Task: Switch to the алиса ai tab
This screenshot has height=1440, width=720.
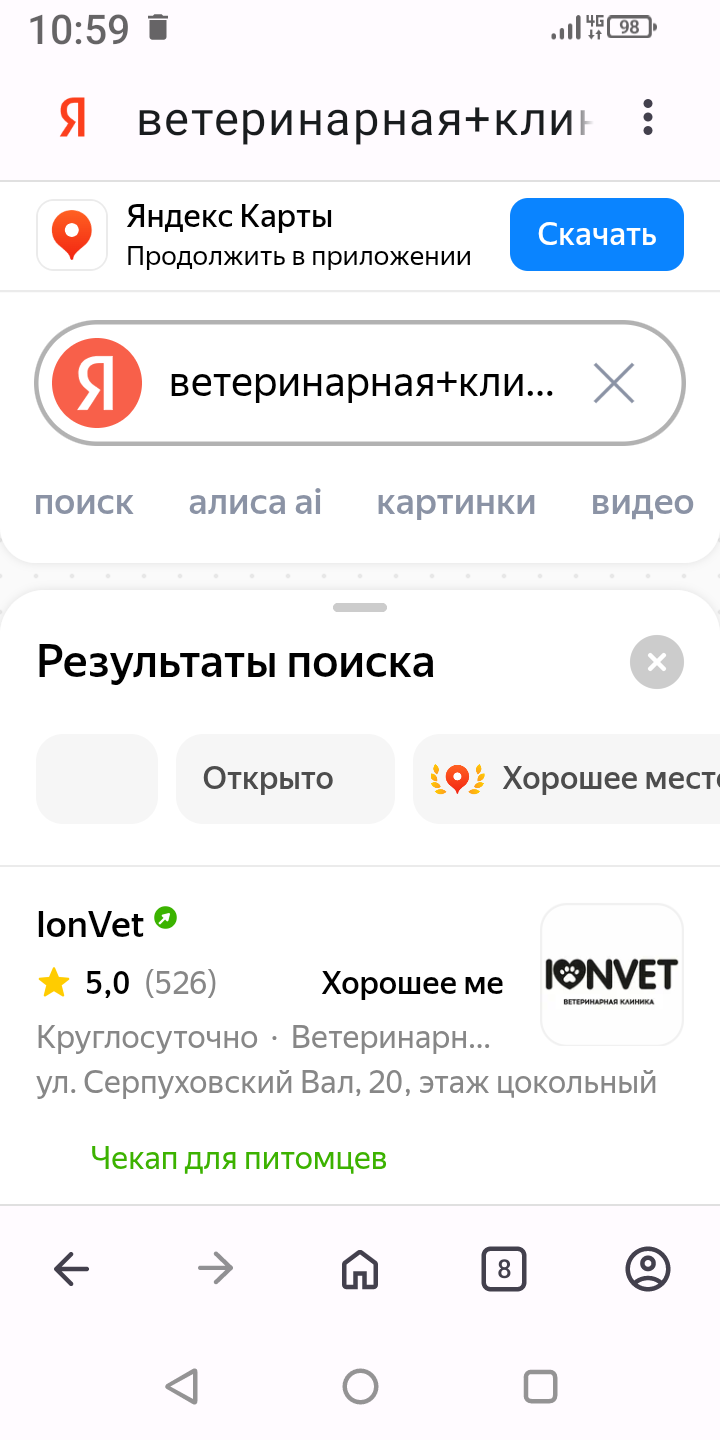Action: pos(255,502)
